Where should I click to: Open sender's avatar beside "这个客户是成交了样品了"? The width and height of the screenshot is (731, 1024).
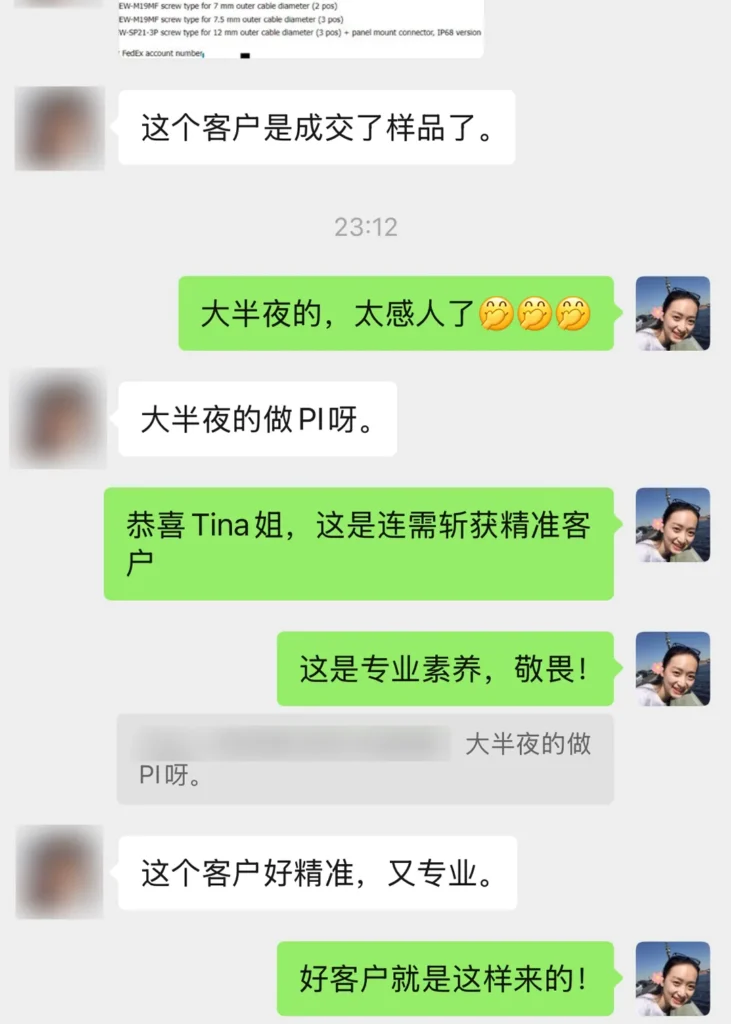[x=59, y=128]
